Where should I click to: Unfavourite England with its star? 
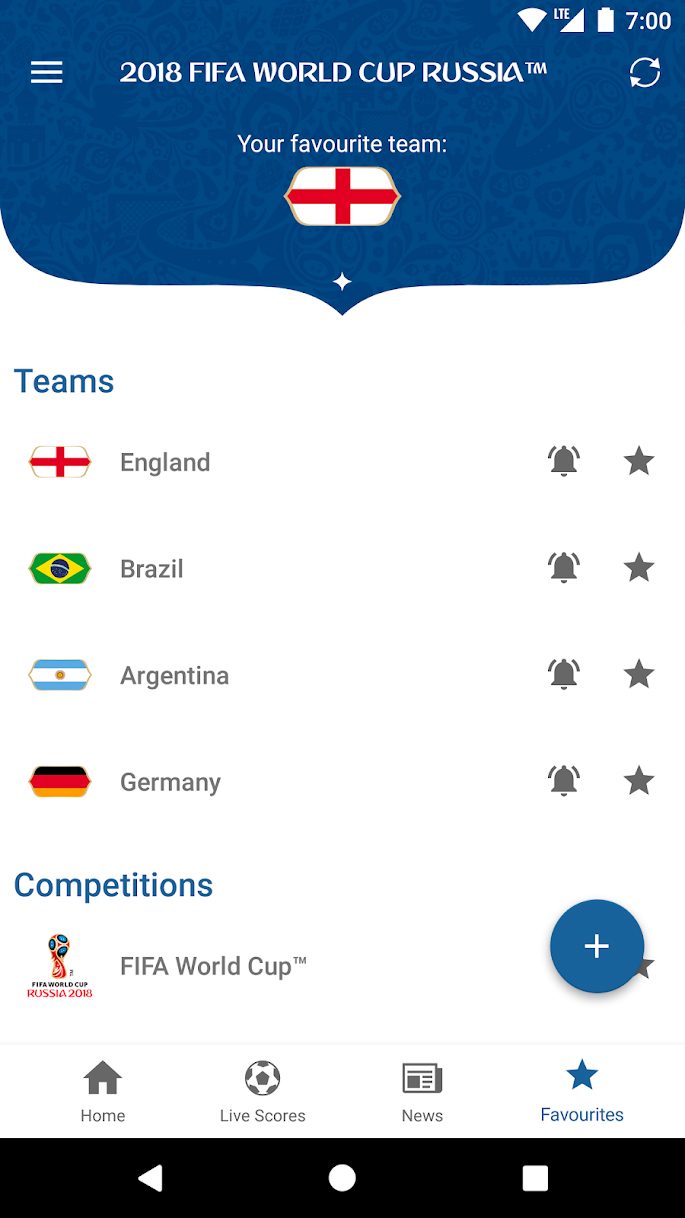click(x=639, y=461)
